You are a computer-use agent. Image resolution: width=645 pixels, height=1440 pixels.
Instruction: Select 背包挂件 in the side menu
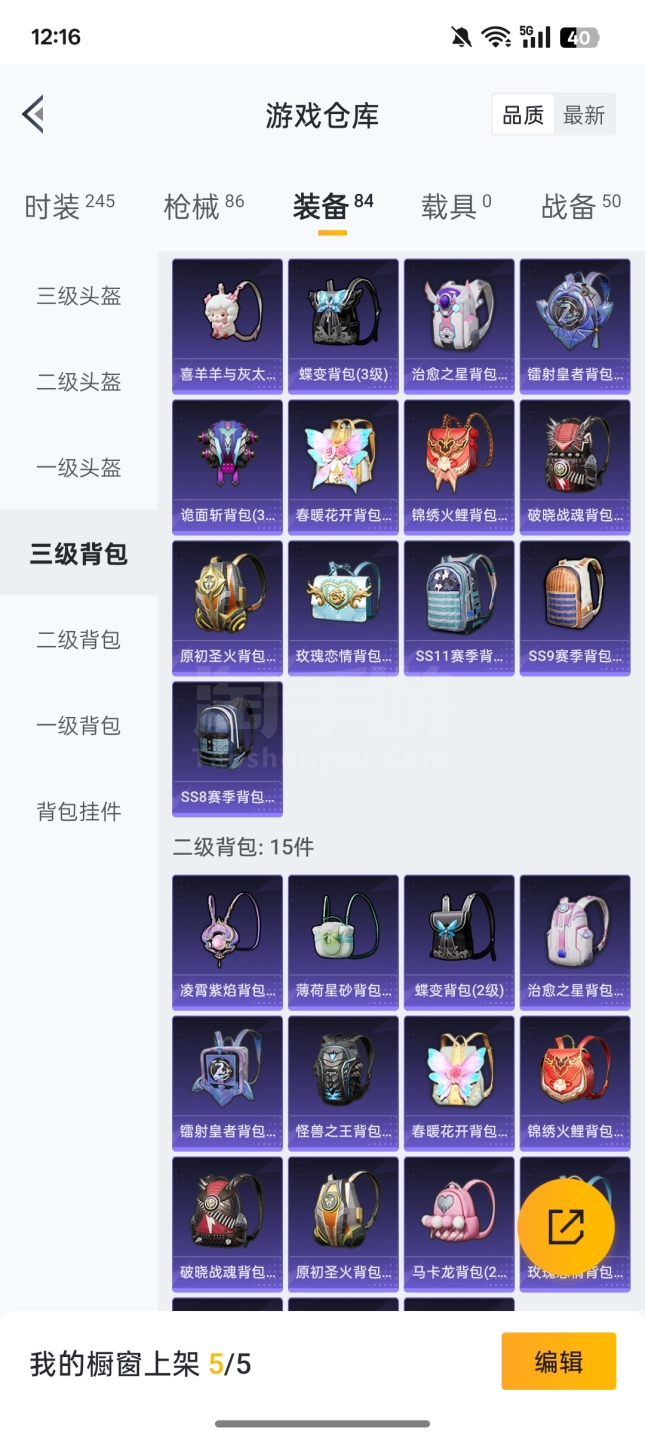click(79, 812)
